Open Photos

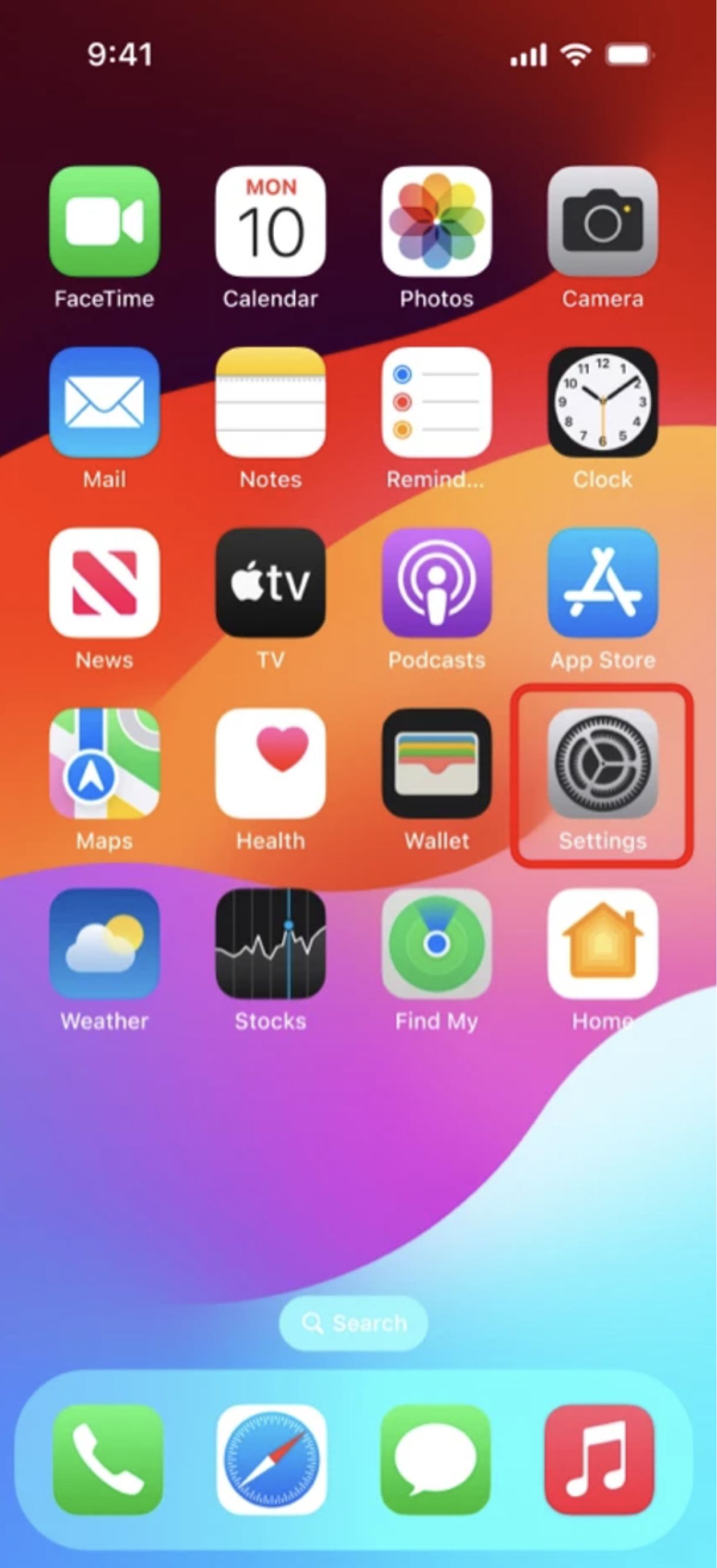click(437, 221)
